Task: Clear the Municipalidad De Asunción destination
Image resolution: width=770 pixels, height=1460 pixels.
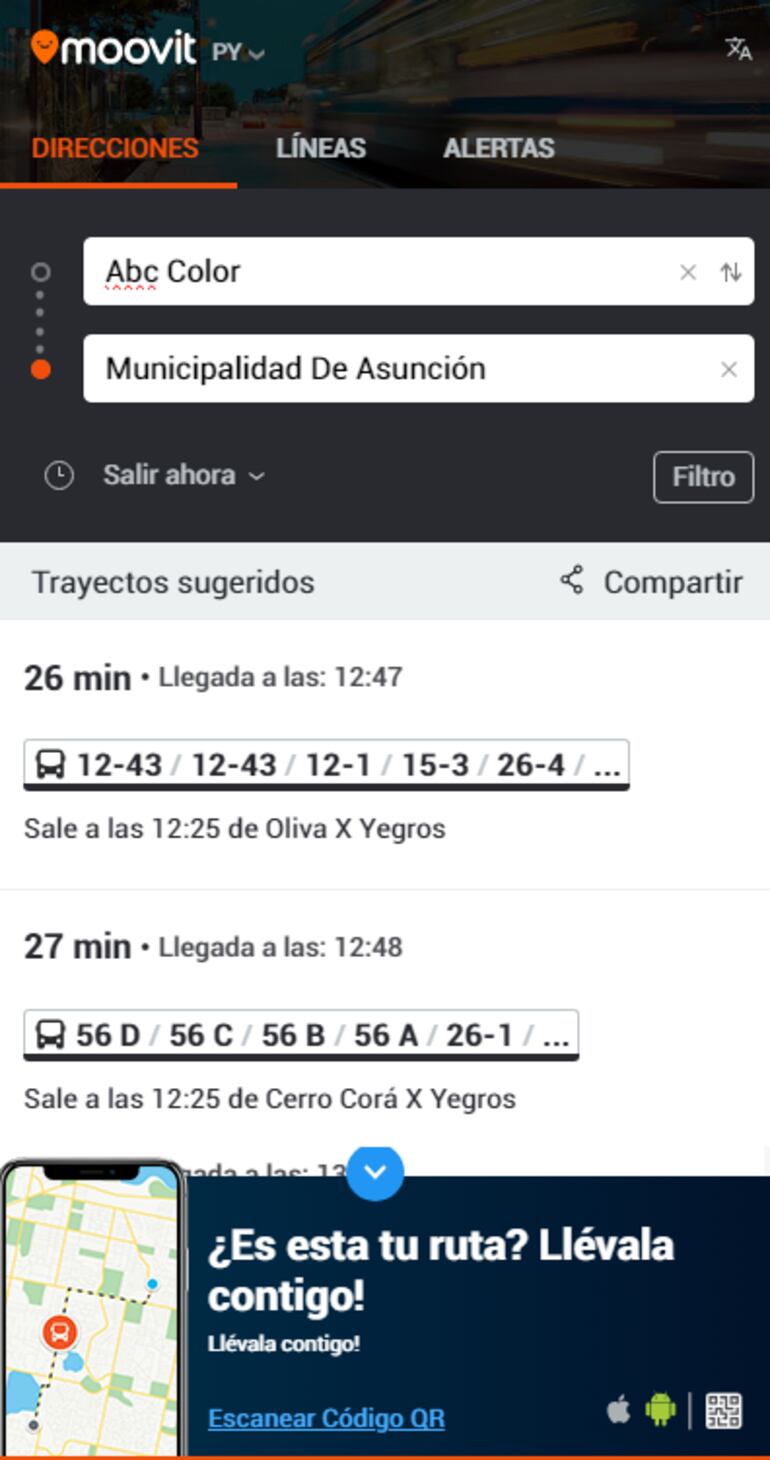Action: point(729,370)
